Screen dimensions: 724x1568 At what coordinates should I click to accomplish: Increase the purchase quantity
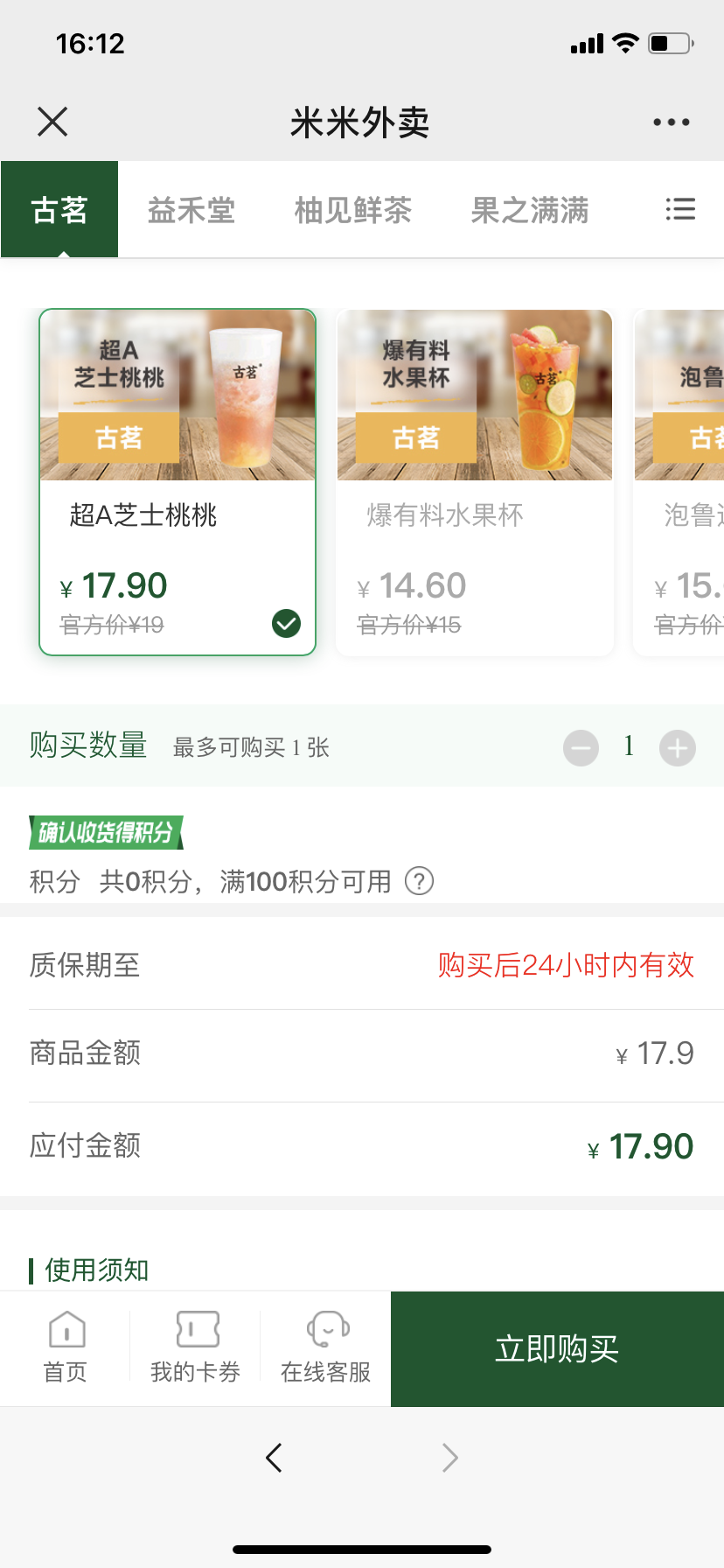(x=678, y=748)
